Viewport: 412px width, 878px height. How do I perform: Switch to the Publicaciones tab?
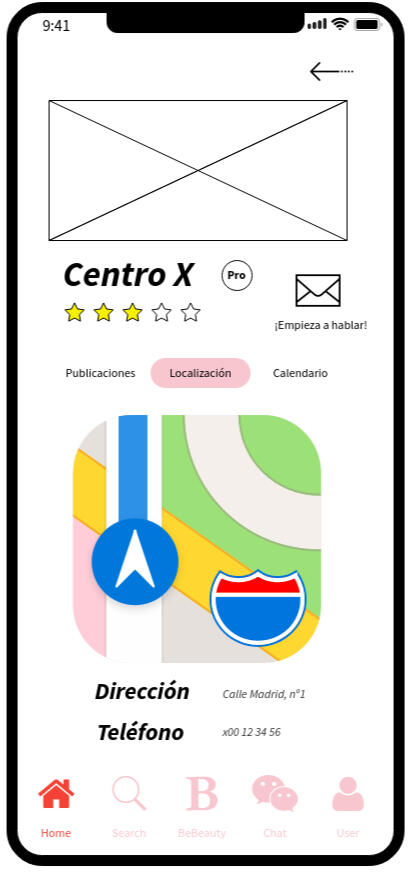(100, 373)
